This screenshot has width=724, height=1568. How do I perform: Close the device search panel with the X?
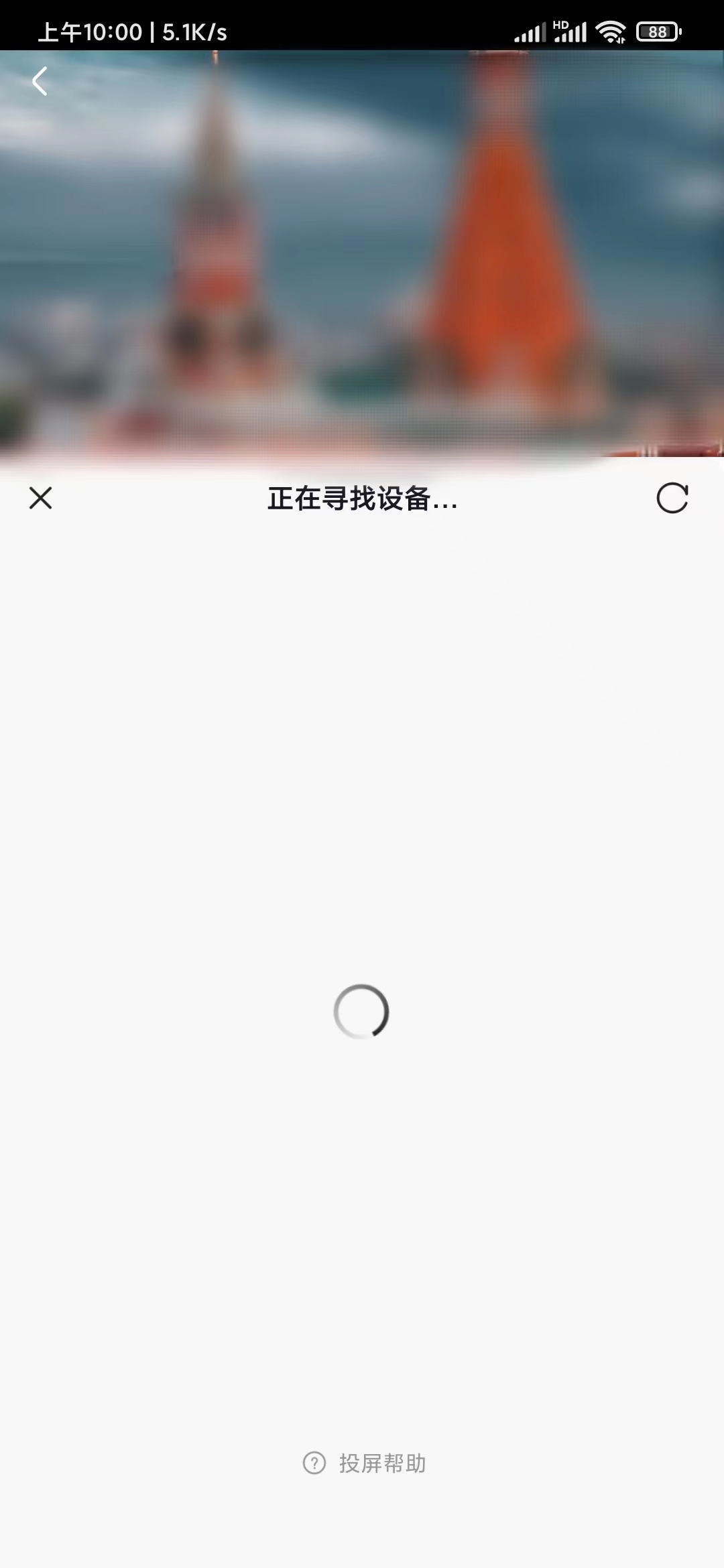[40, 499]
